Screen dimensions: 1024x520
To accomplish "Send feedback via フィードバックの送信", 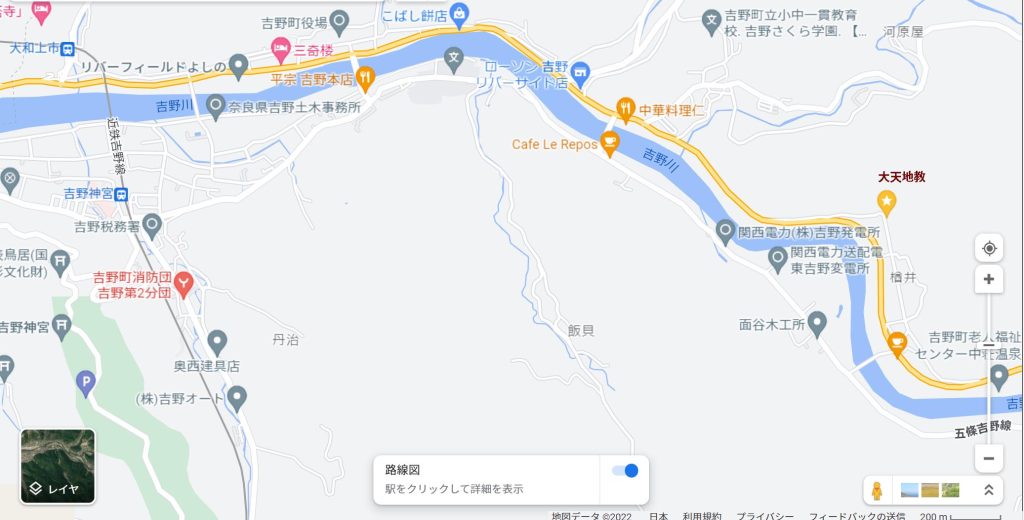I will coord(856,515).
